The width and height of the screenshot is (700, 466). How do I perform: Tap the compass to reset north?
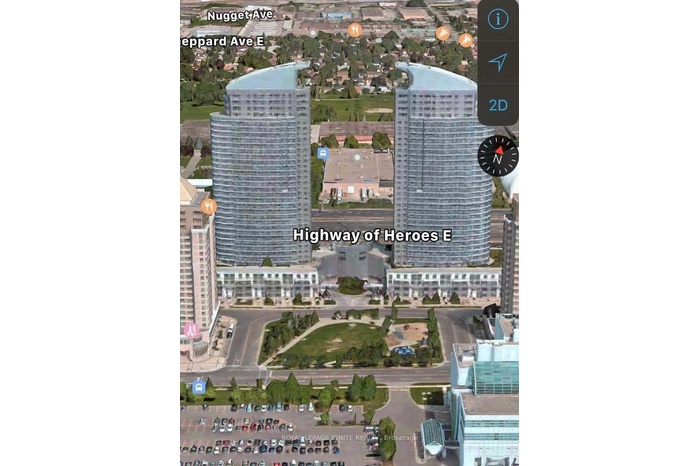point(497,156)
